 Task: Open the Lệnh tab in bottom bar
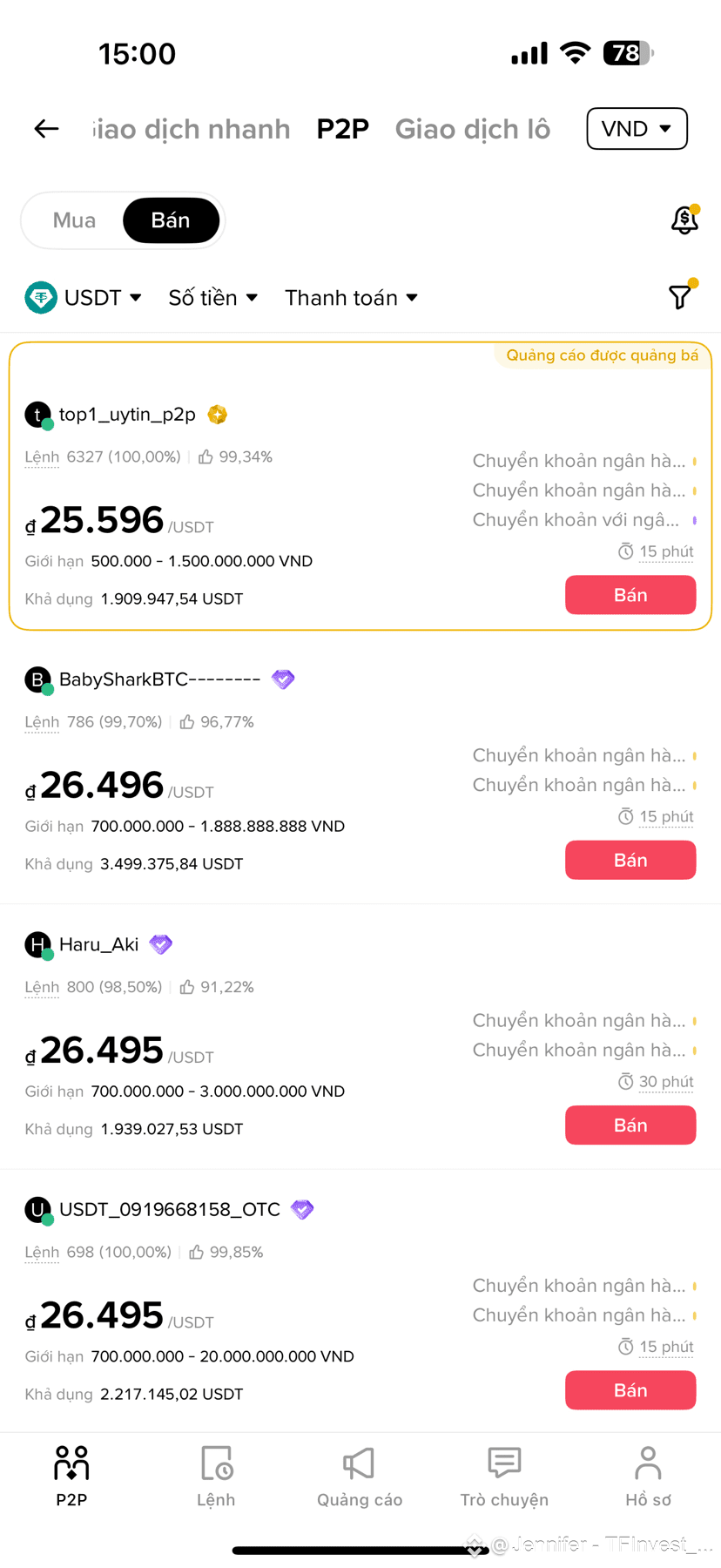pyautogui.click(x=216, y=1477)
